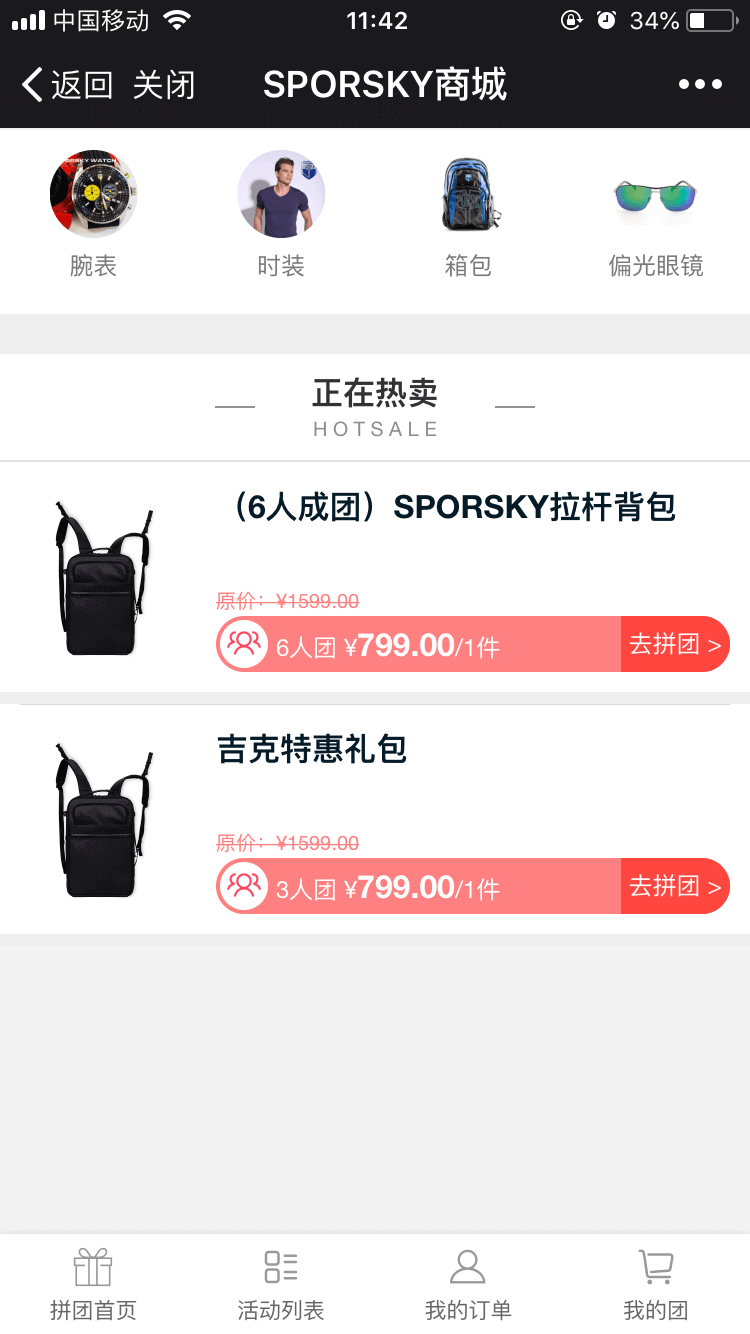Close the page via 关闭

pos(164,85)
